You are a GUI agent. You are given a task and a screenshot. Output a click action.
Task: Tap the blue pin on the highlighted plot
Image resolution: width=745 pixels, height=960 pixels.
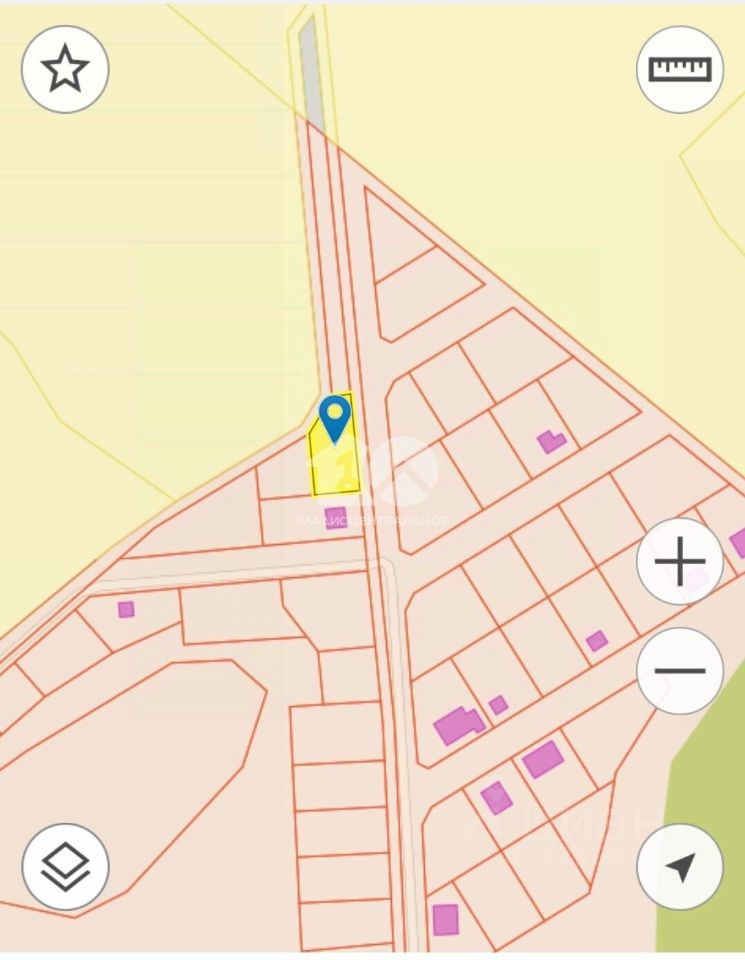pos(335,417)
